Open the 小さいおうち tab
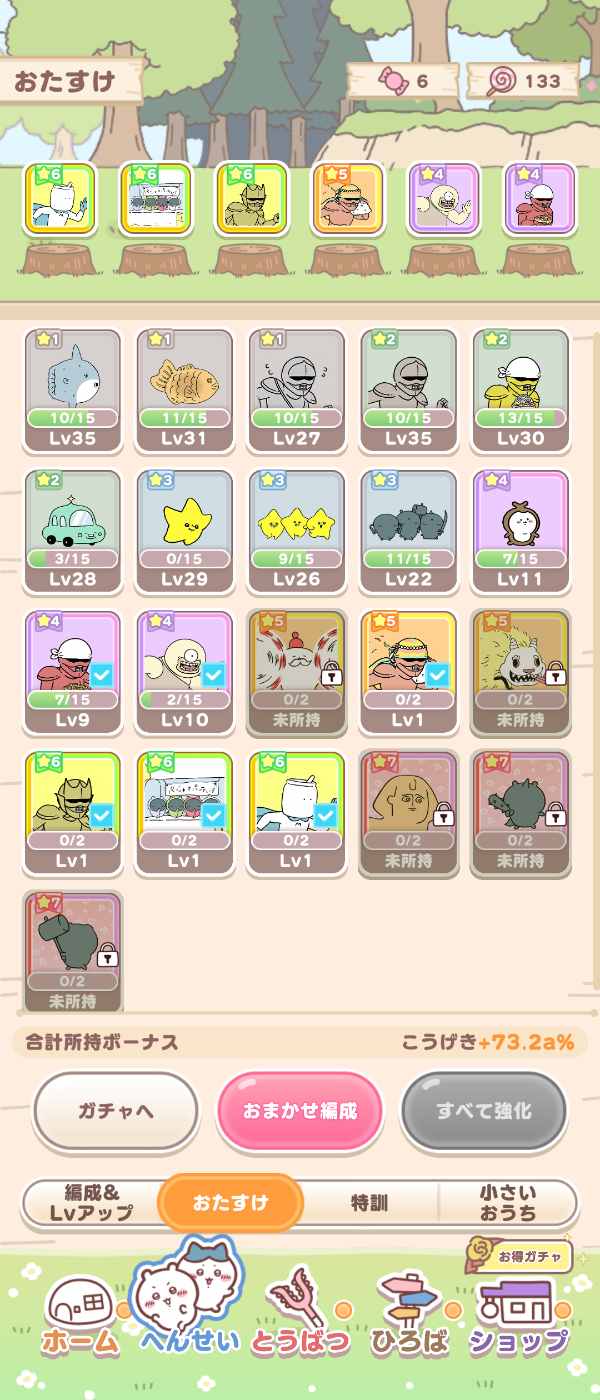 tap(508, 1202)
